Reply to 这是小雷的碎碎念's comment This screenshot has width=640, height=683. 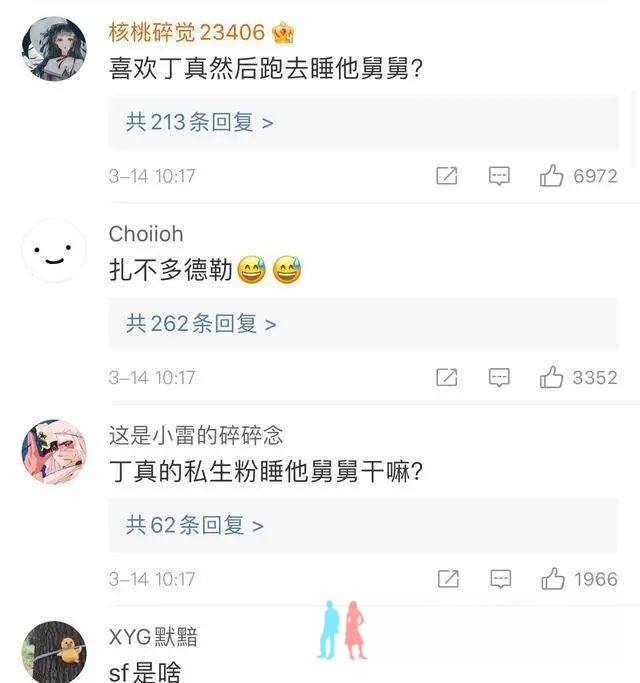pos(499,579)
